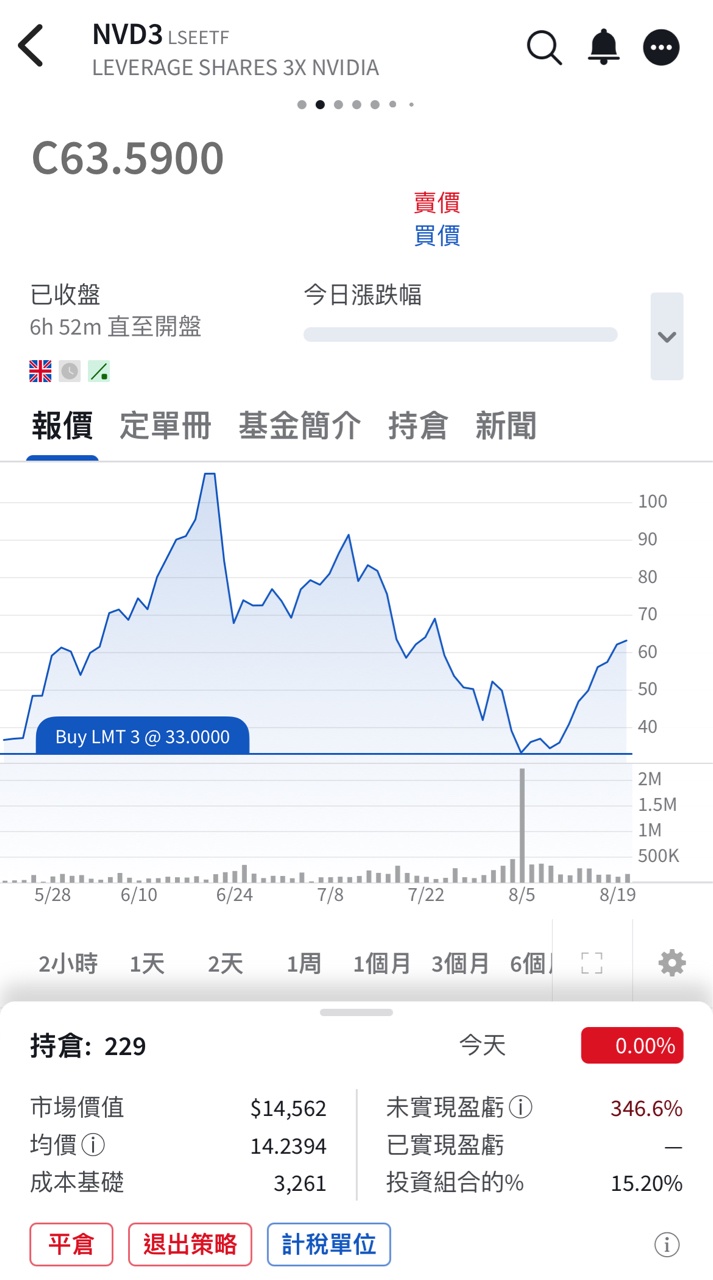
Task: Open 計稅單位 tax lots
Action: click(328, 1244)
